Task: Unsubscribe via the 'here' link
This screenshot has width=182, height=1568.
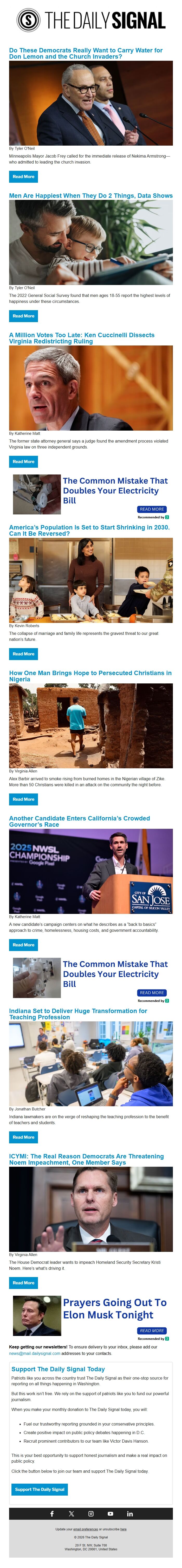Action: pos(123,1529)
